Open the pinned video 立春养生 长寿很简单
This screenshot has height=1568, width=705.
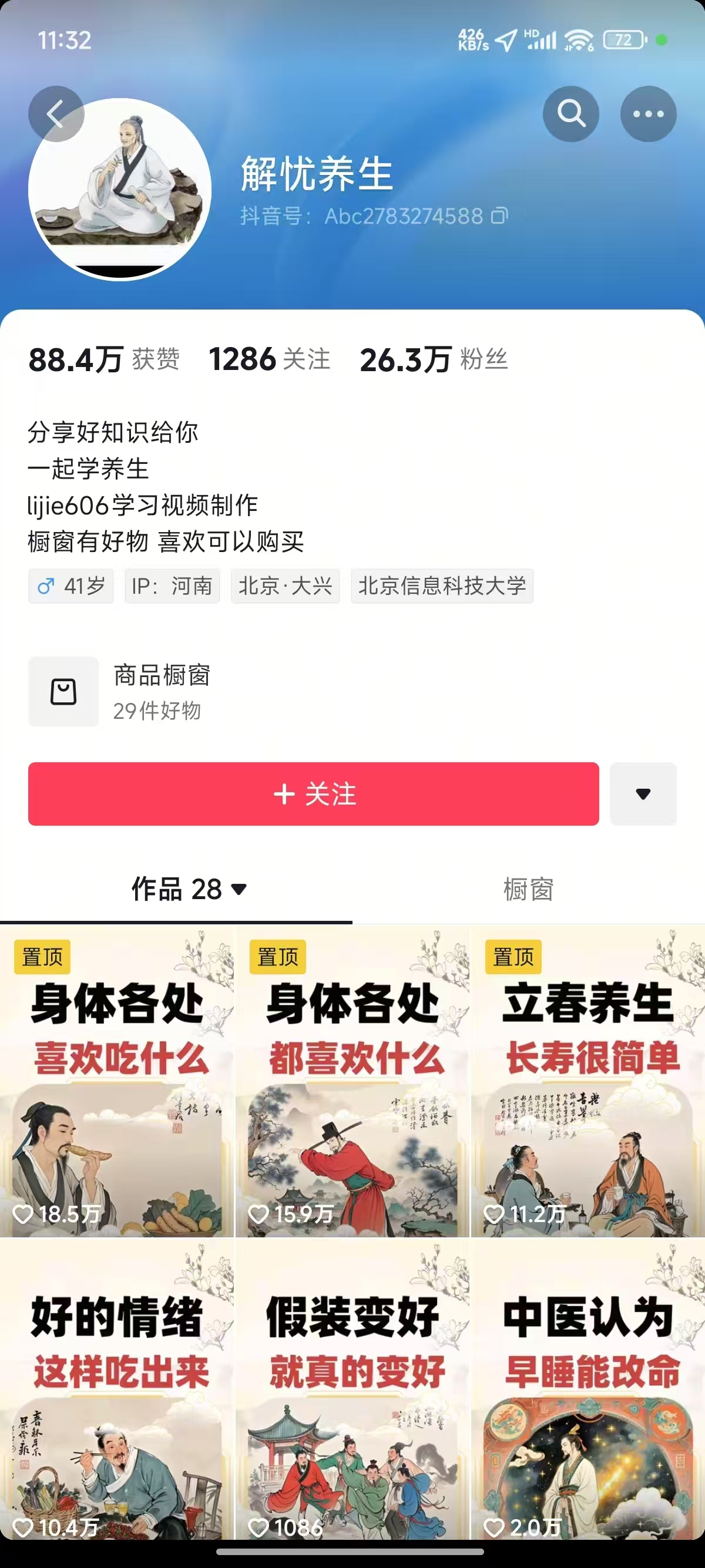(x=588, y=1081)
